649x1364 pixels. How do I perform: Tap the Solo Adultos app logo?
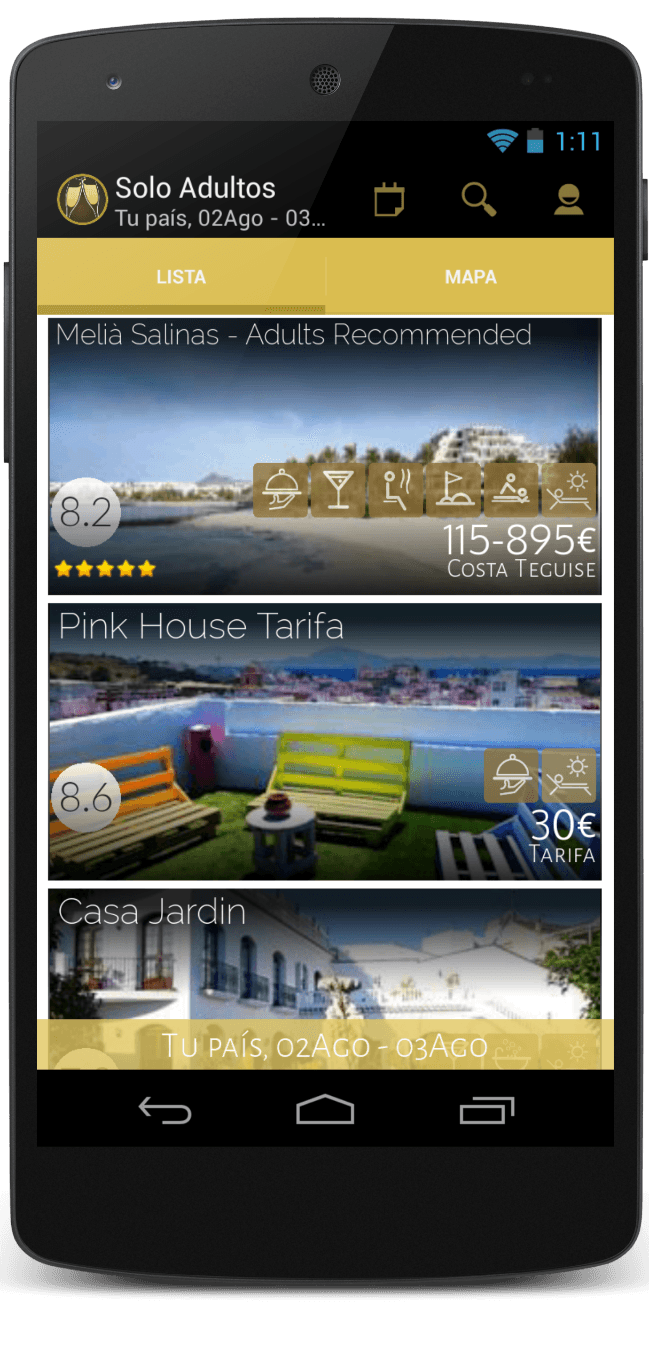click(82, 199)
